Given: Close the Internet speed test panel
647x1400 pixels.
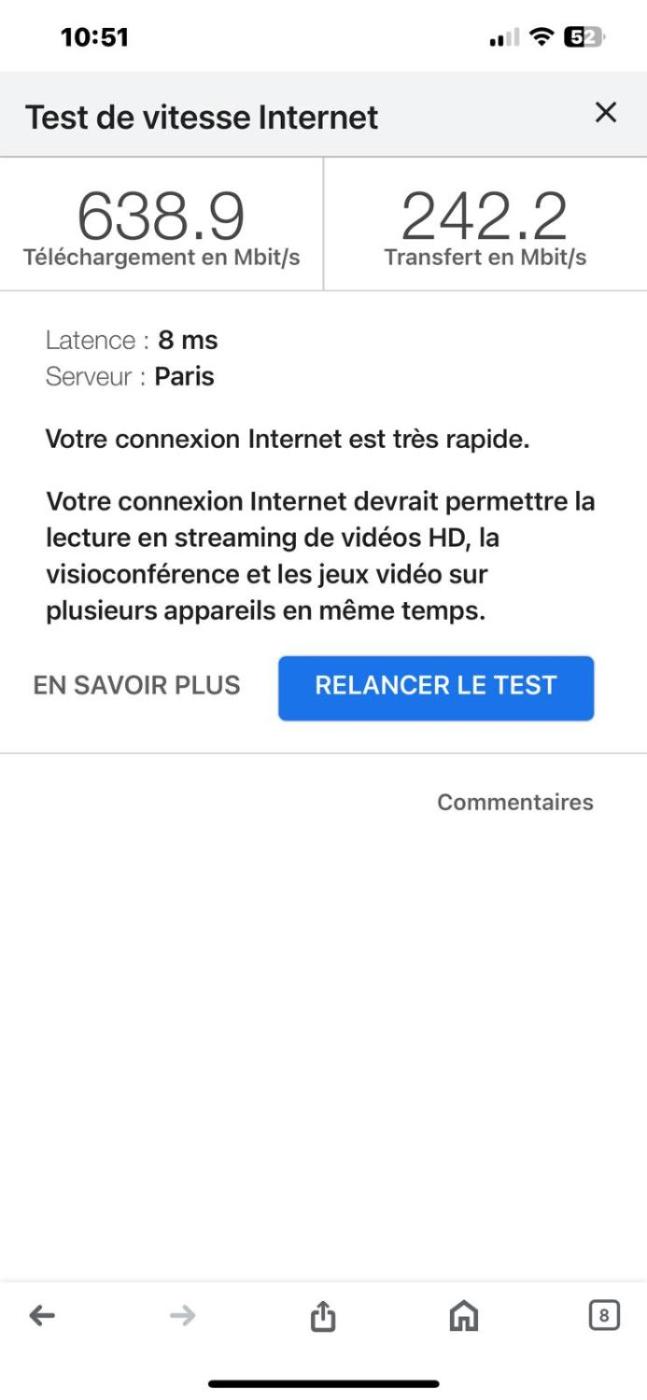Looking at the screenshot, I should pos(605,113).
